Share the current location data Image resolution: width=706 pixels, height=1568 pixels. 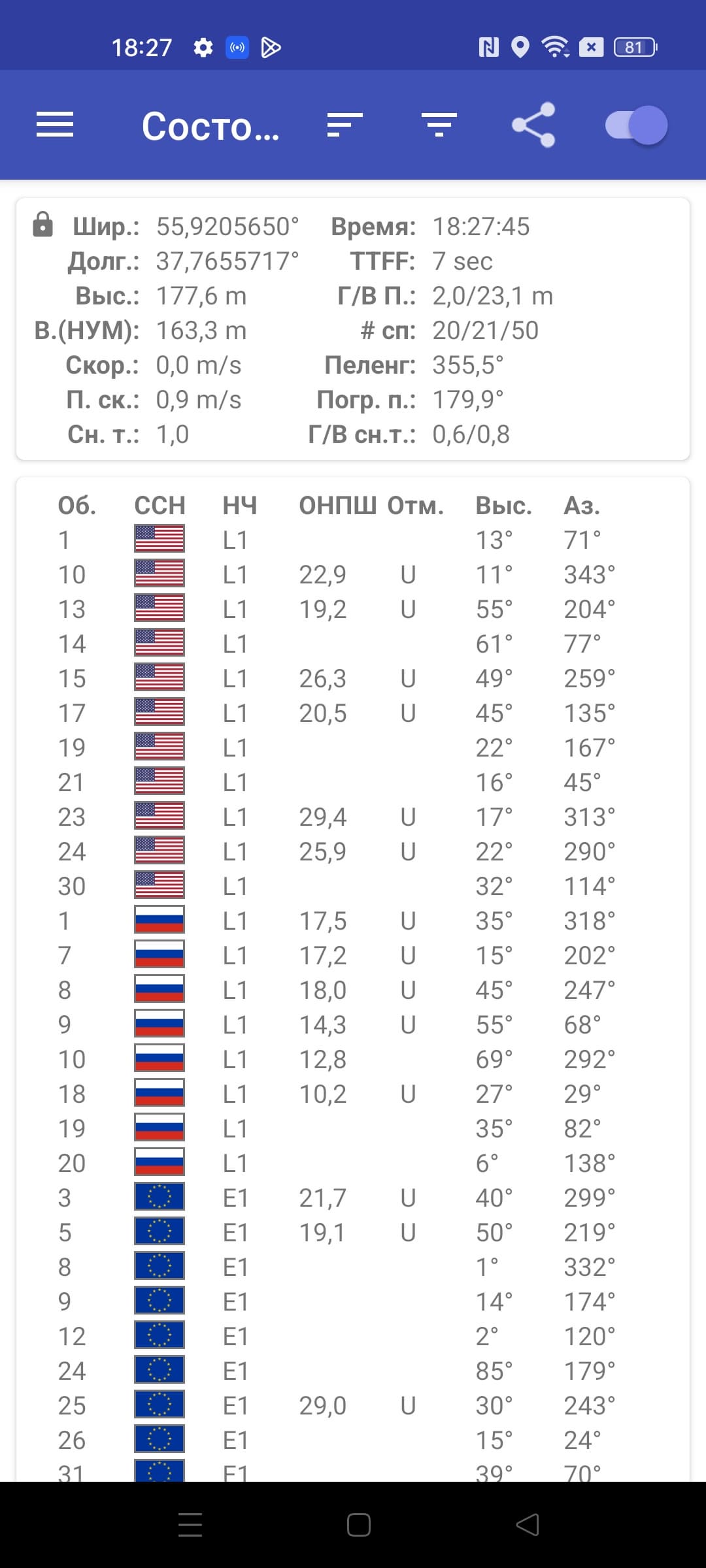click(x=533, y=125)
